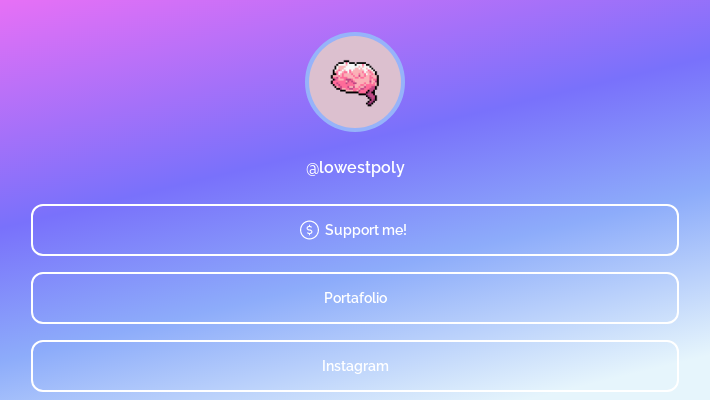
Task: Open the Support me! link
Action: click(355, 230)
